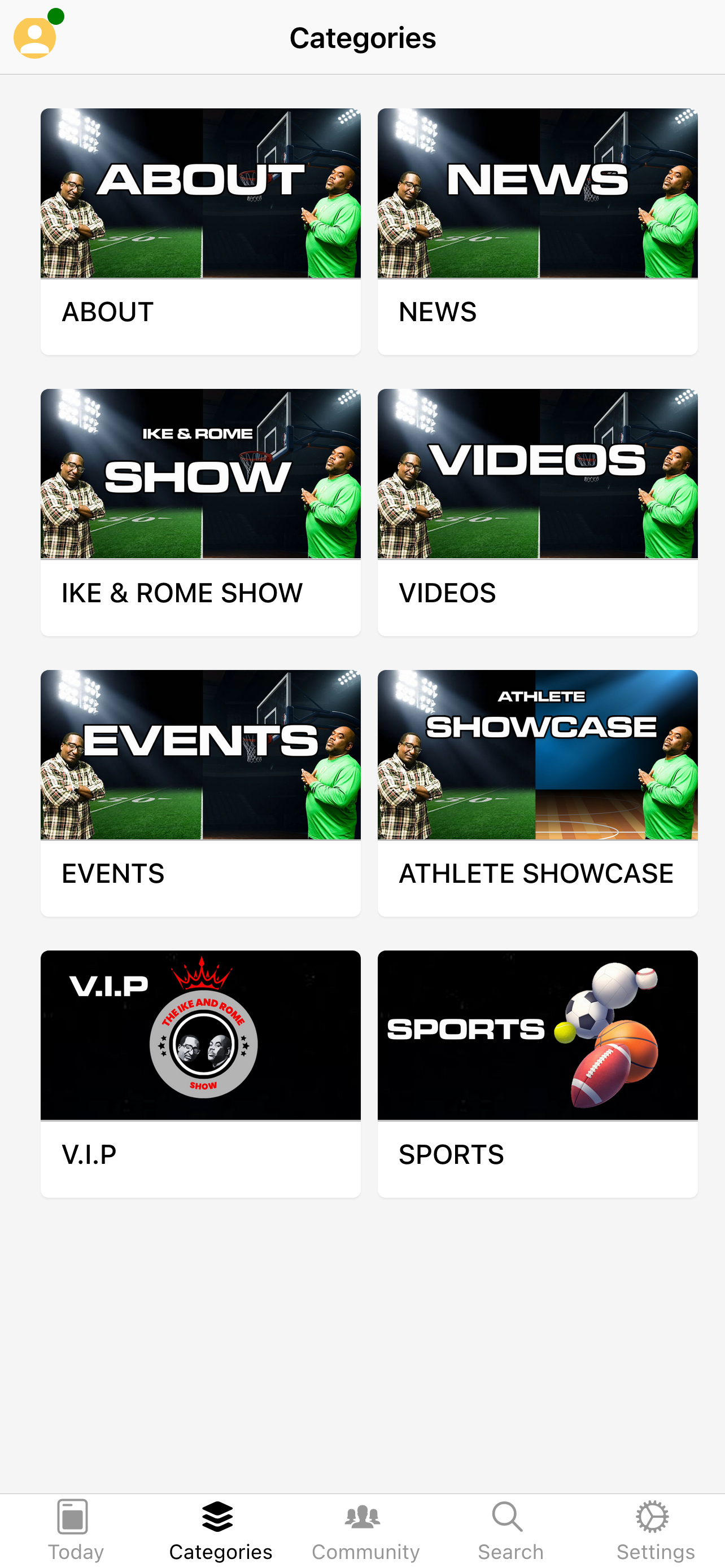Select the VIDEOS category label

(x=449, y=592)
